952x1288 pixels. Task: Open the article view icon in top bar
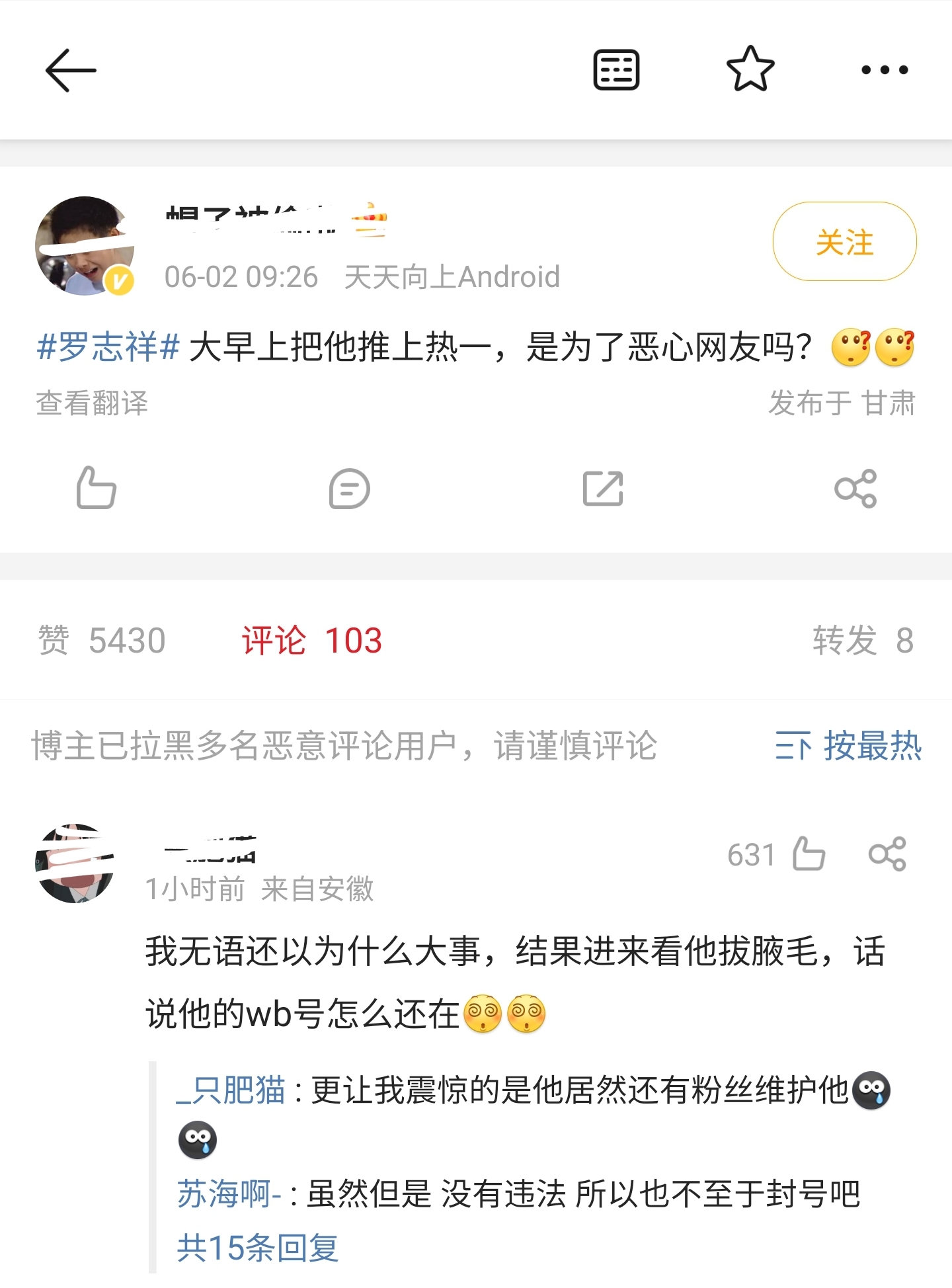[615, 68]
